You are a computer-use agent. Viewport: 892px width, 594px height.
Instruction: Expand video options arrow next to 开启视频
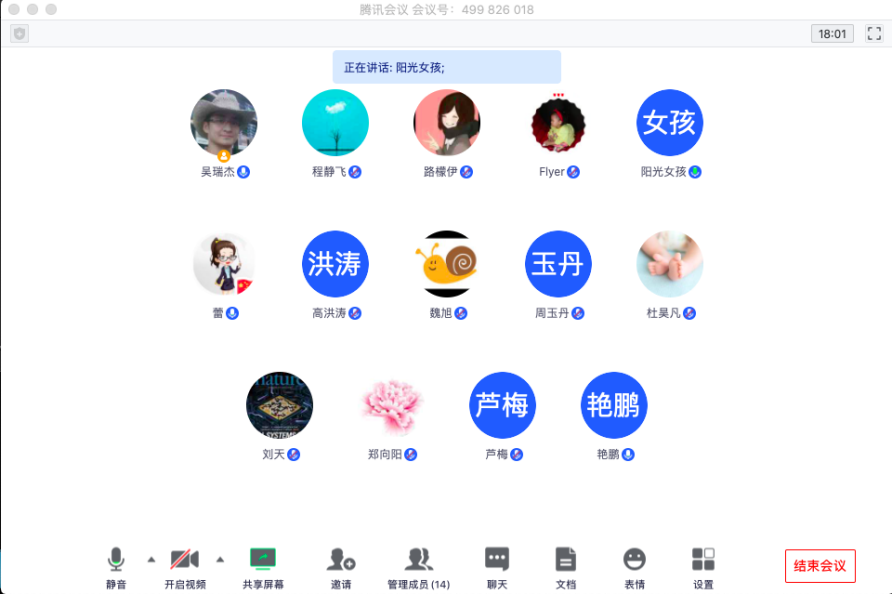pos(220,559)
